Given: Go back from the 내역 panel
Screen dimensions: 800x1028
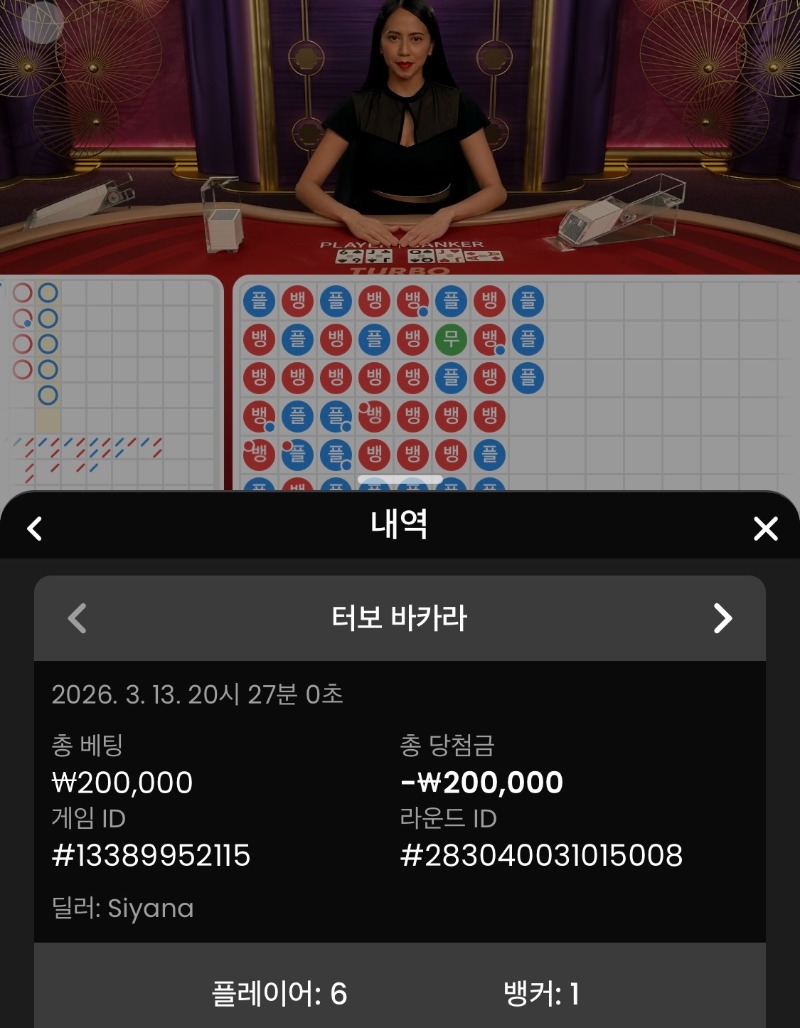Looking at the screenshot, I should coord(35,528).
